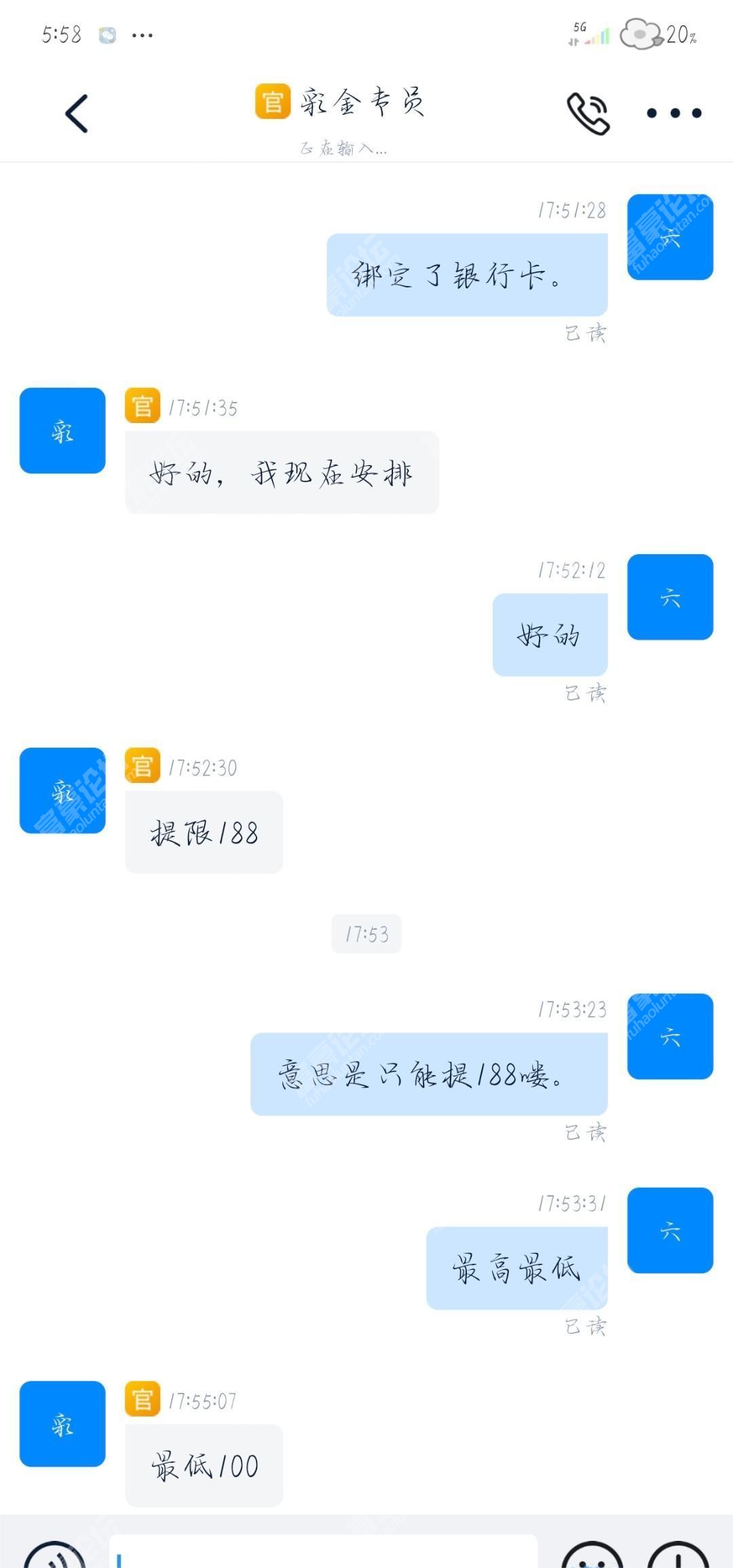The width and height of the screenshot is (733, 1568).
Task: Open 六 avatar beside 好的 message
Action: (670, 597)
